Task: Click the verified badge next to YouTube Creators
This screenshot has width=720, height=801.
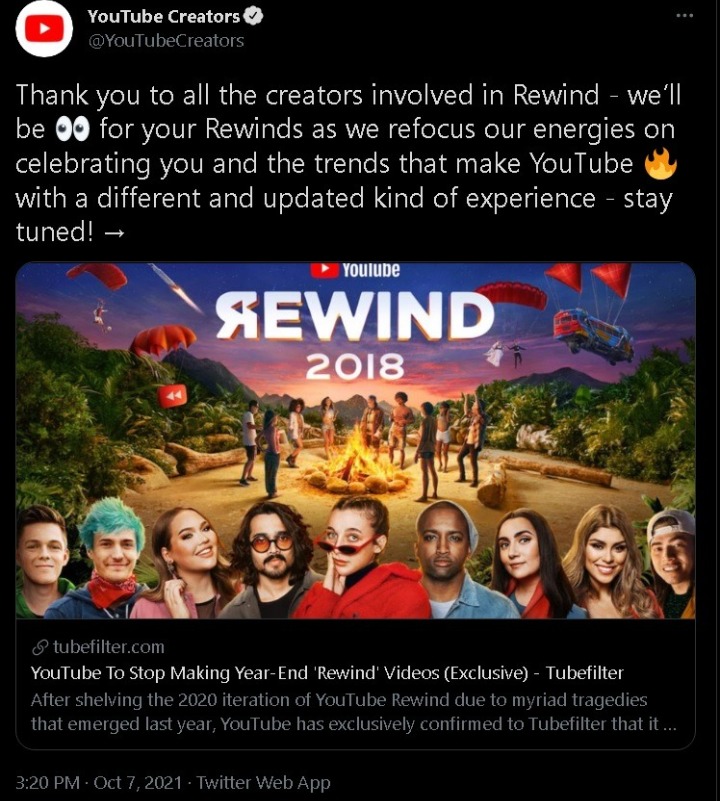Action: click(x=251, y=17)
